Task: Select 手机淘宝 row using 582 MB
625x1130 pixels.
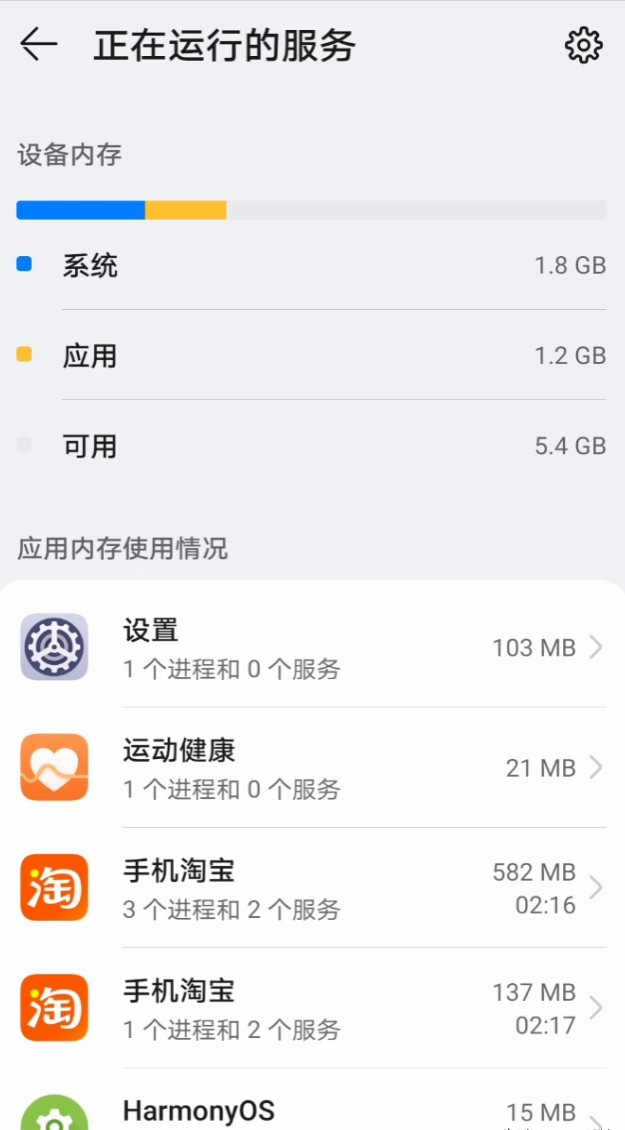Action: (x=312, y=888)
